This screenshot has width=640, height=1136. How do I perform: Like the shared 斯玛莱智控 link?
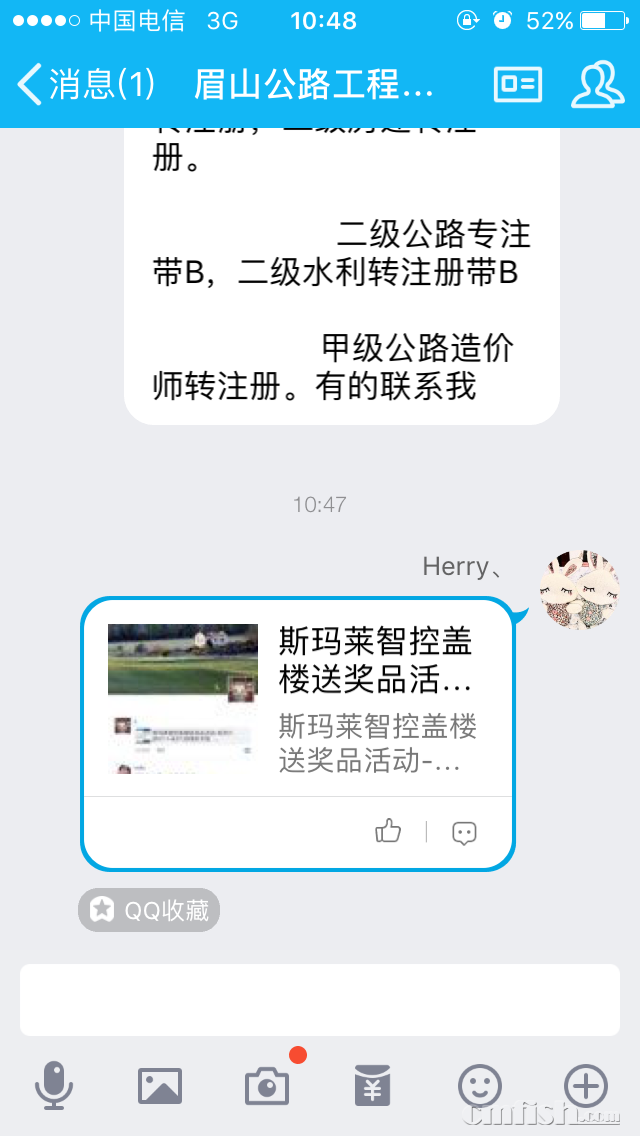pos(388,831)
